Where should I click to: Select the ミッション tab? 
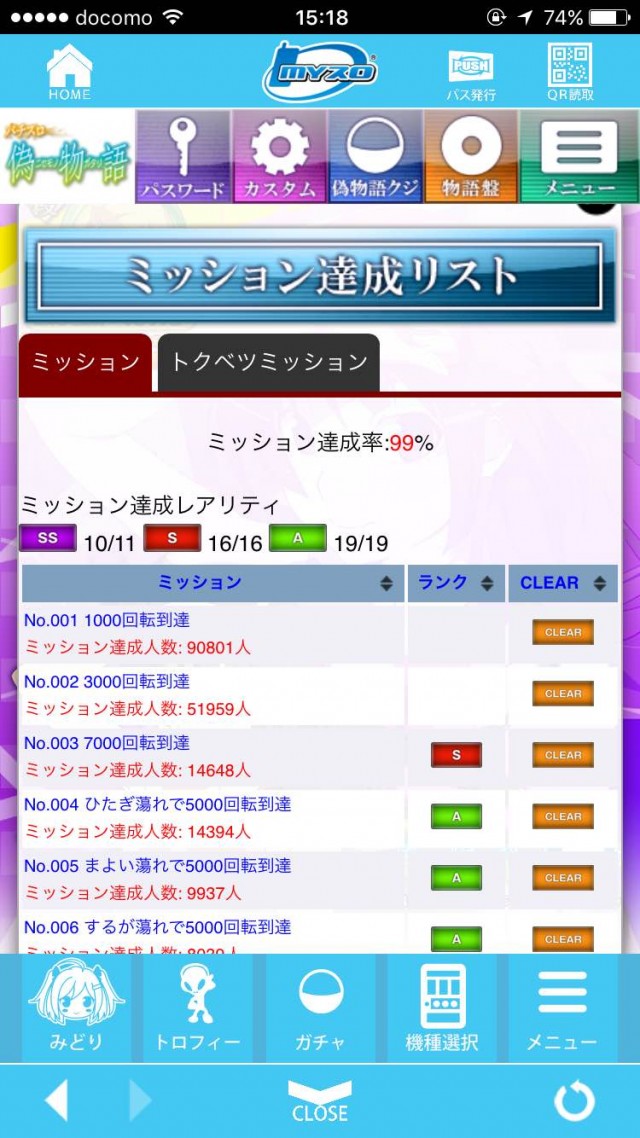click(85, 362)
